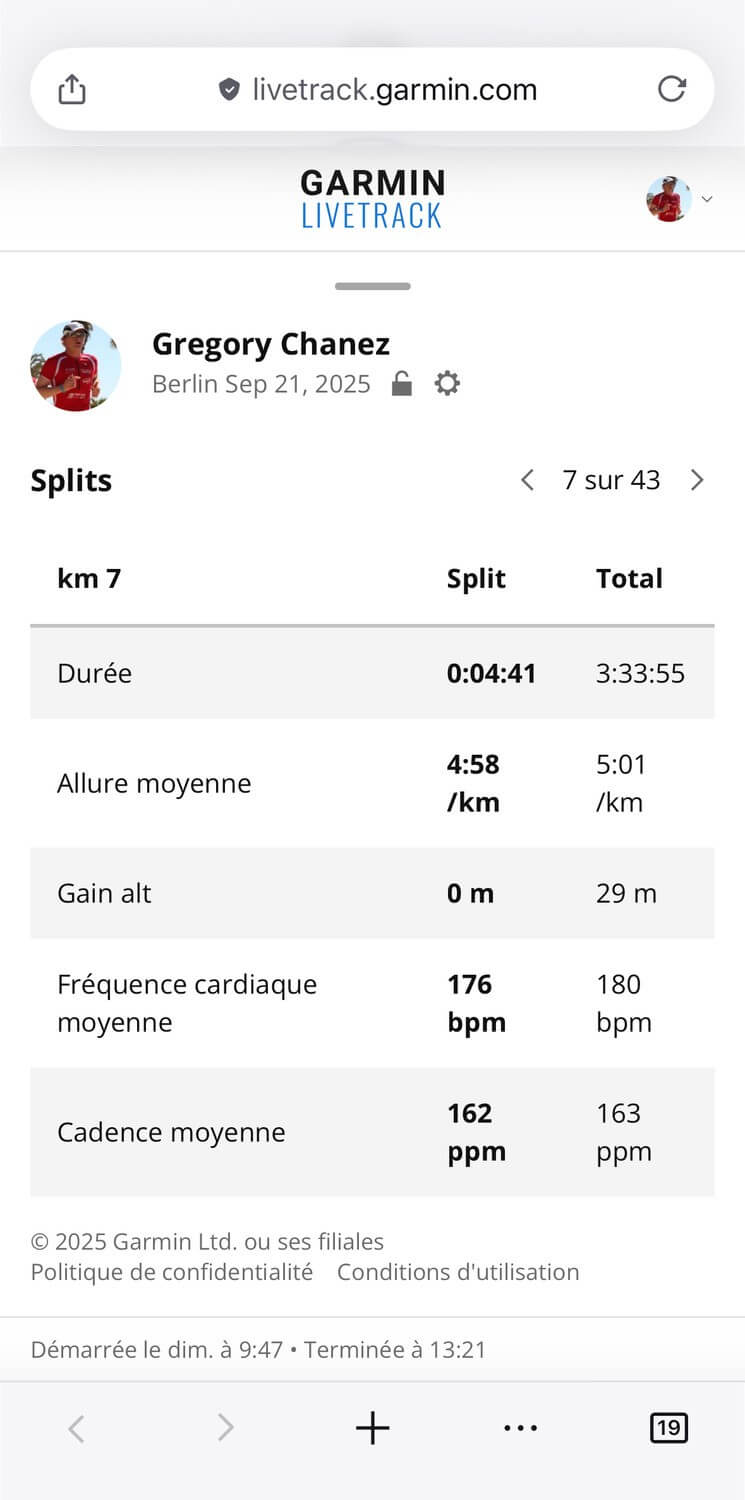Go to the next split

[x=697, y=480]
